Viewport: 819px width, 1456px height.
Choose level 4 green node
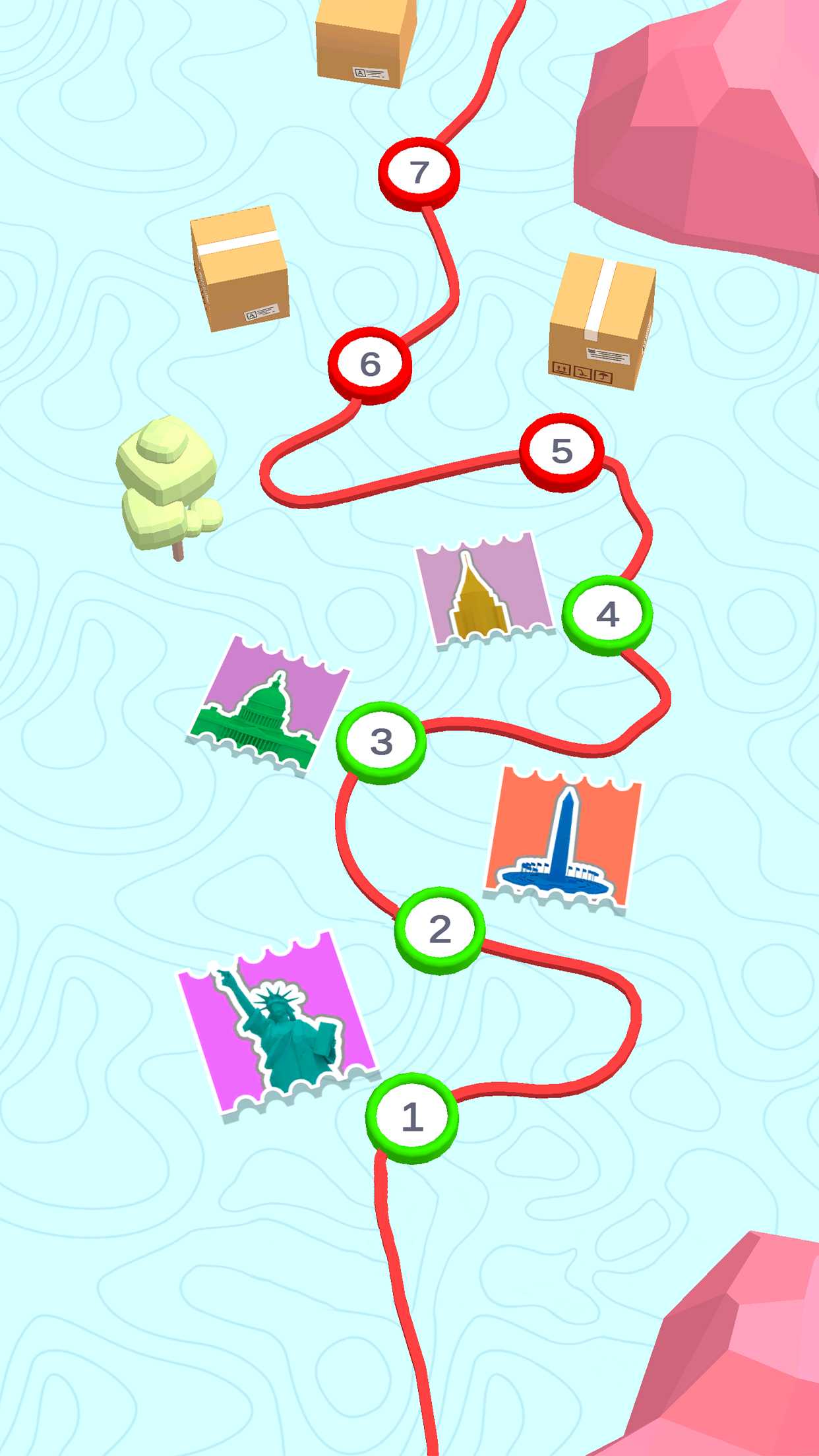pyautogui.click(x=607, y=615)
